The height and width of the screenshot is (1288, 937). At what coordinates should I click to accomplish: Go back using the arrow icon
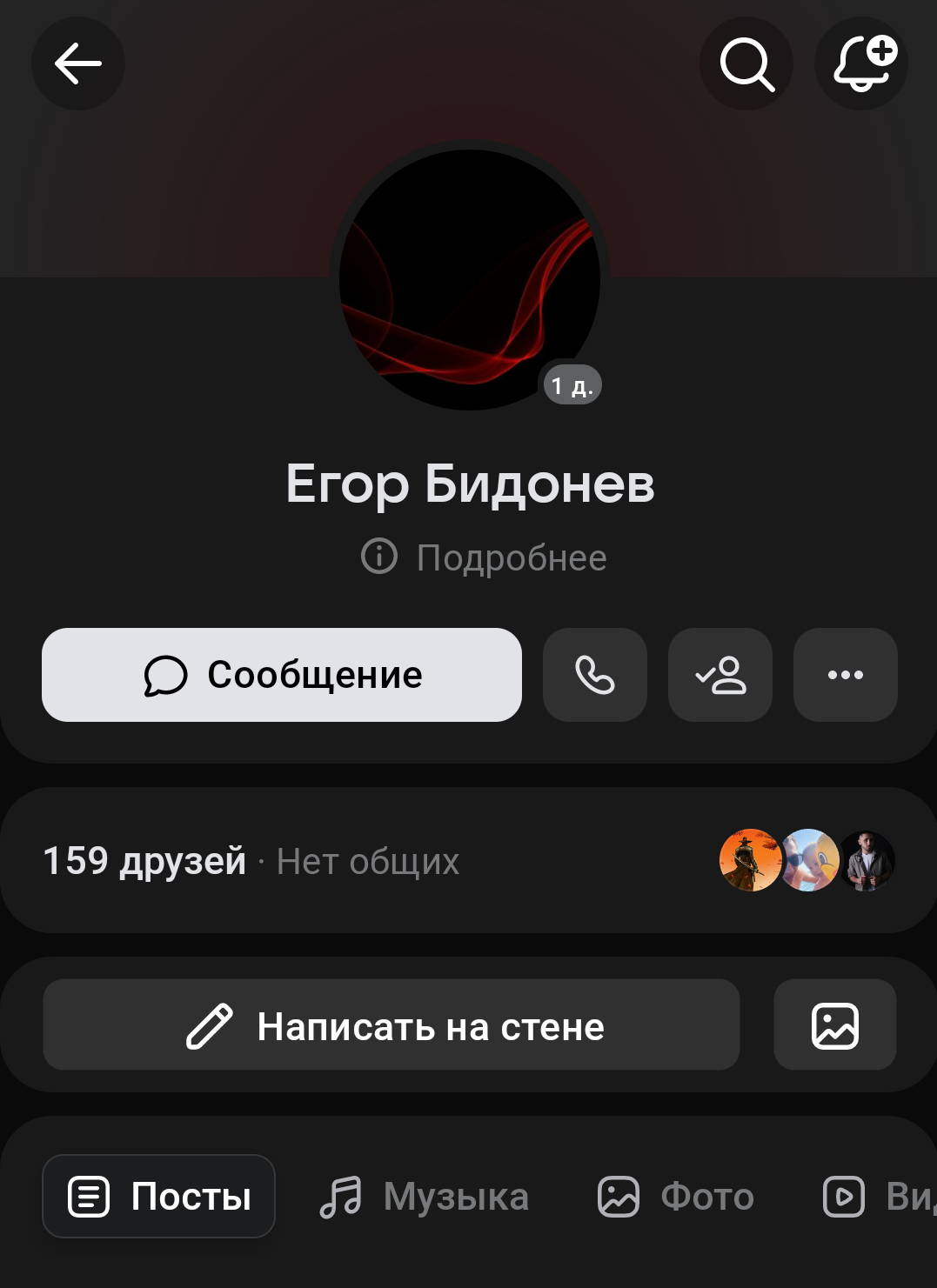[78, 63]
